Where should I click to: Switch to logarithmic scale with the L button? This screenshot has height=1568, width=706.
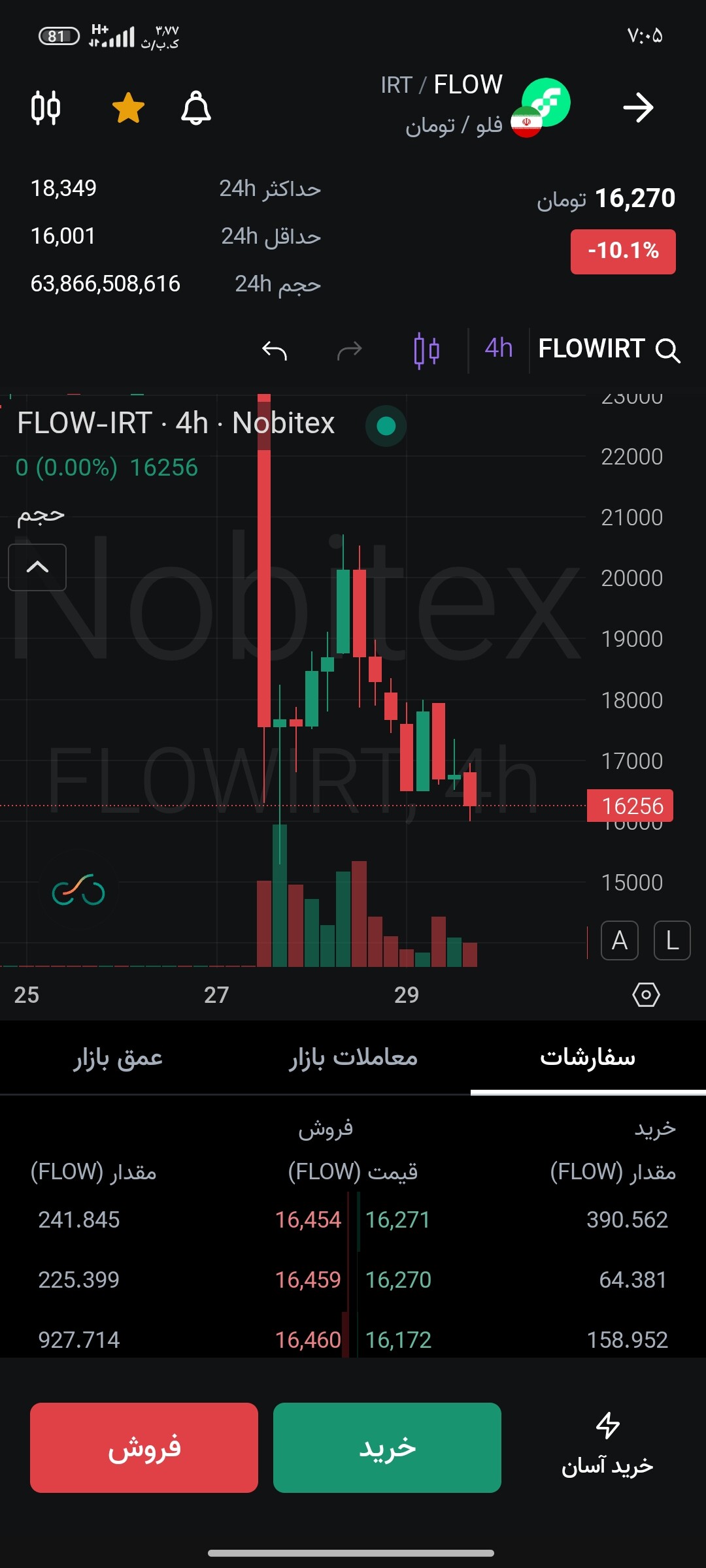tap(671, 941)
